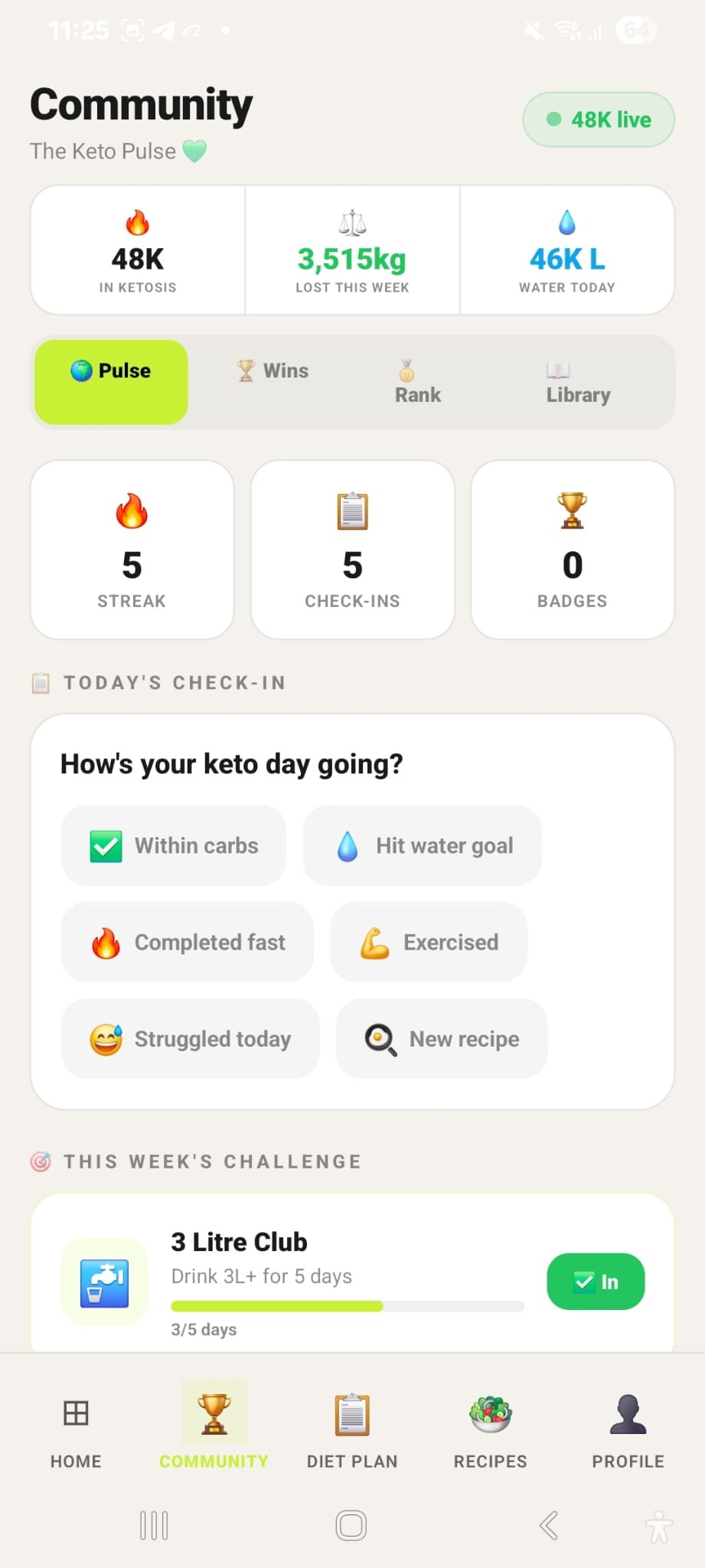Go to the Home tab

76,1429
